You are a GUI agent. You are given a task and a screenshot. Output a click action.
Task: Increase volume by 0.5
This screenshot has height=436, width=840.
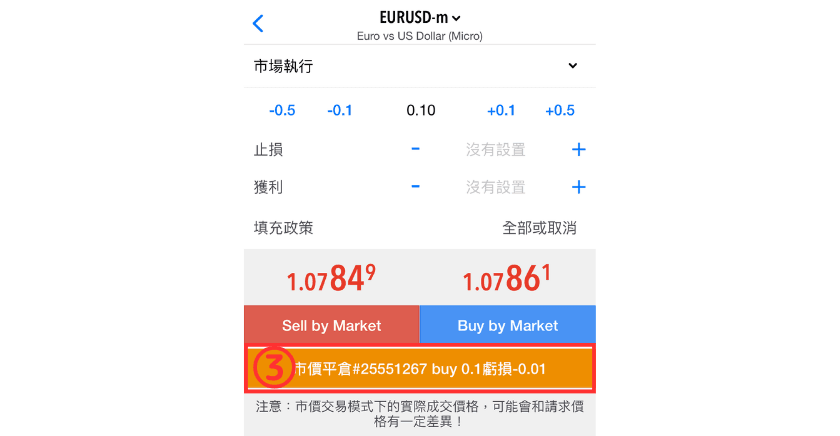pos(559,111)
